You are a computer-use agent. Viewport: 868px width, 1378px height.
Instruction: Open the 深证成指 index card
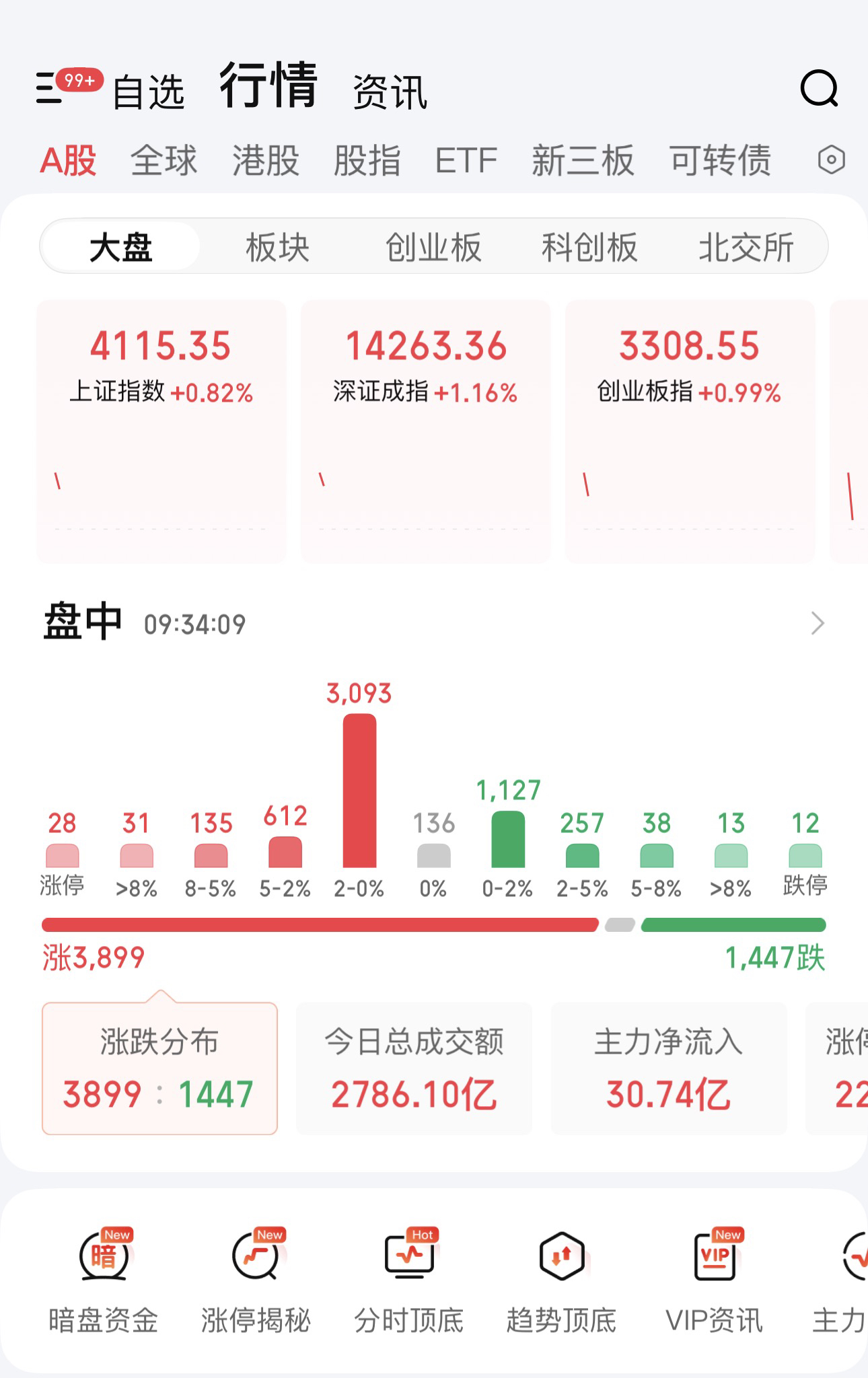[x=425, y=431]
